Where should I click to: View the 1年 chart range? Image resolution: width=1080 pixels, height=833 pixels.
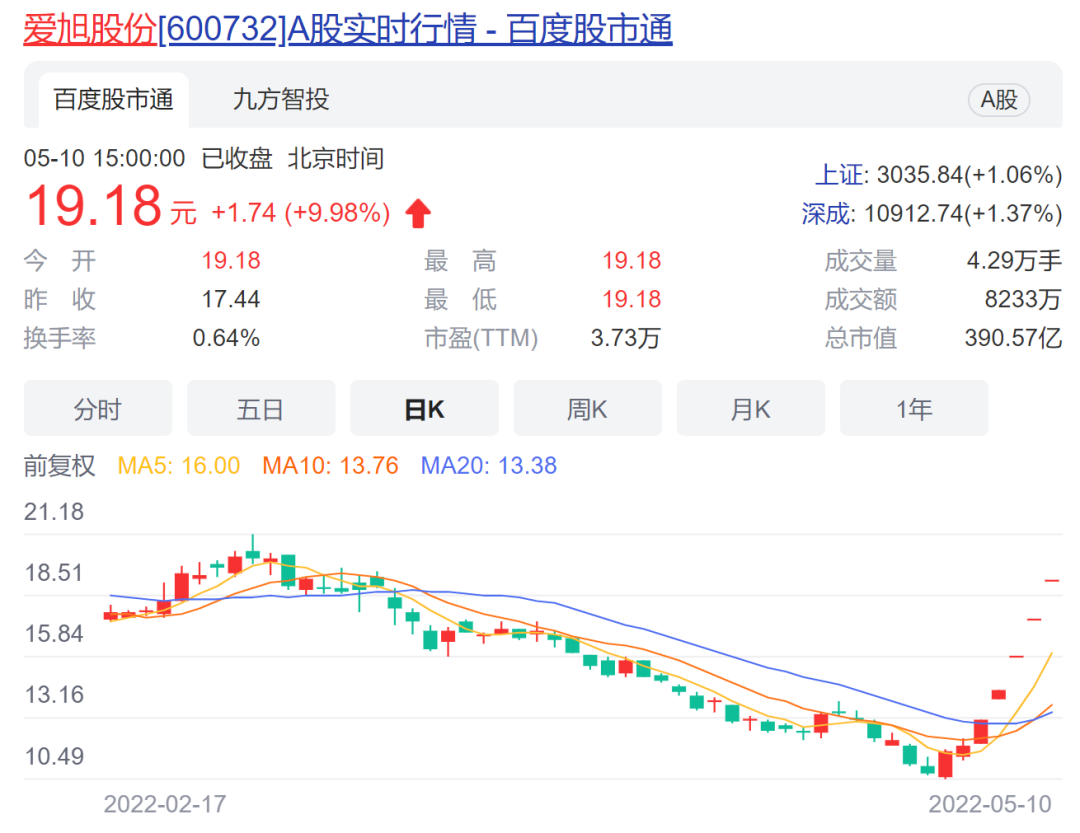pyautogui.click(x=913, y=409)
